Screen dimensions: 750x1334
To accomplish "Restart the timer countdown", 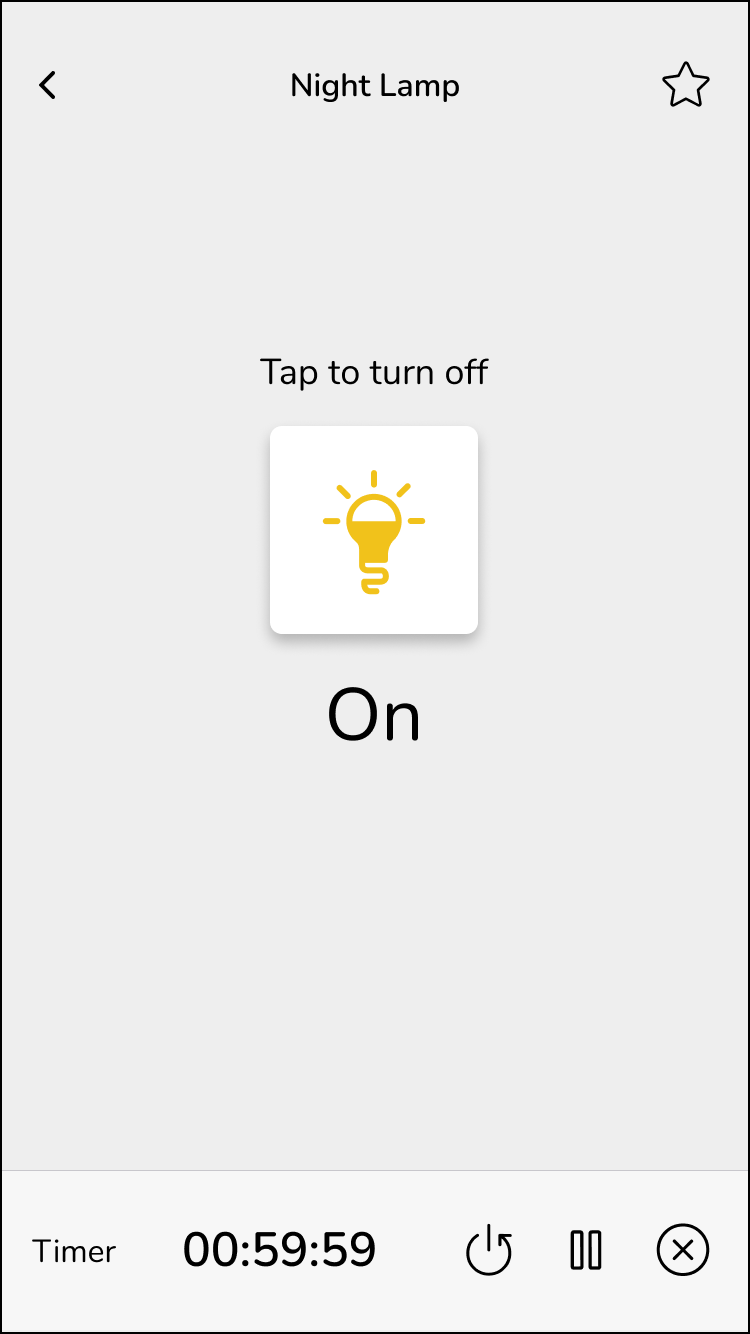I will tap(489, 1250).
